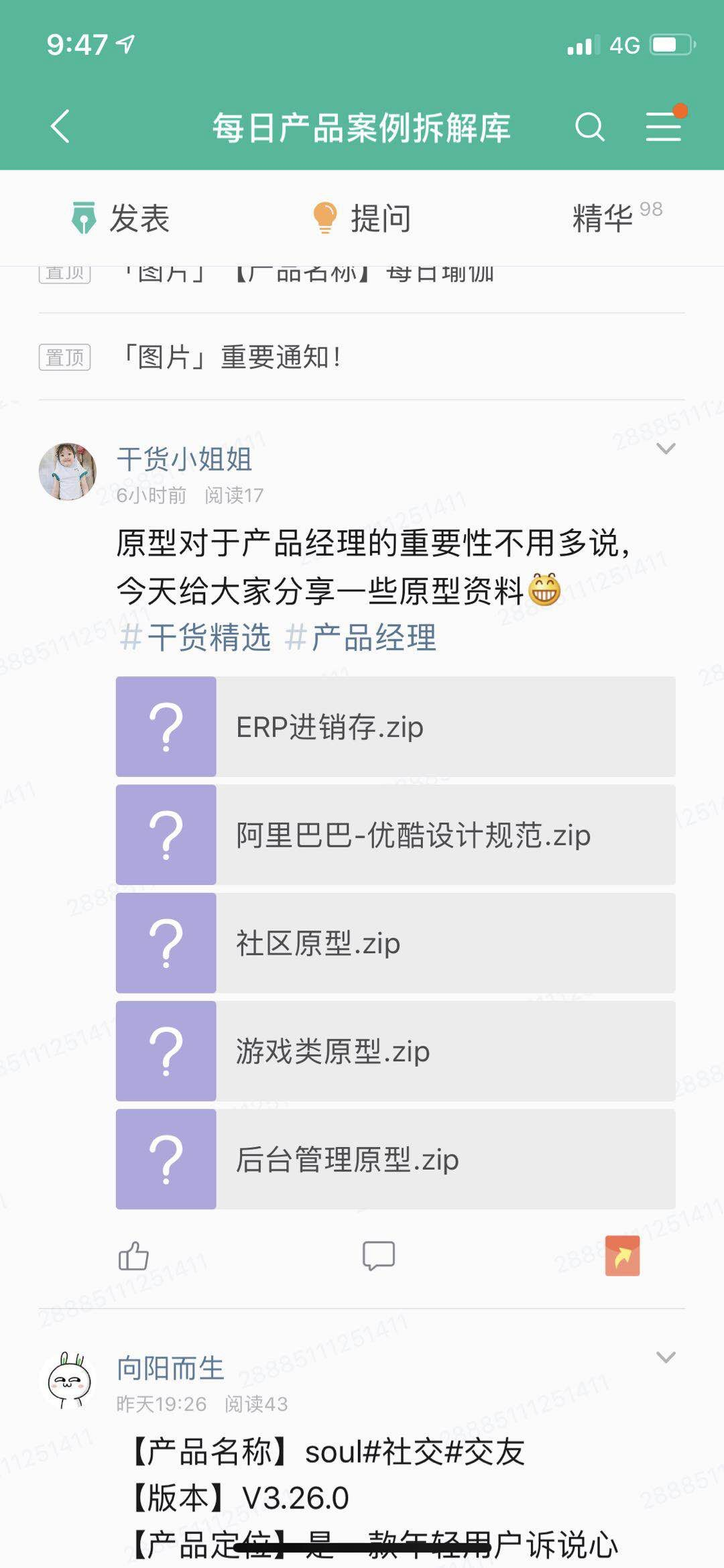The height and width of the screenshot is (1568, 724).
Task: Tap 提问 to ask a question
Action: coord(362,218)
